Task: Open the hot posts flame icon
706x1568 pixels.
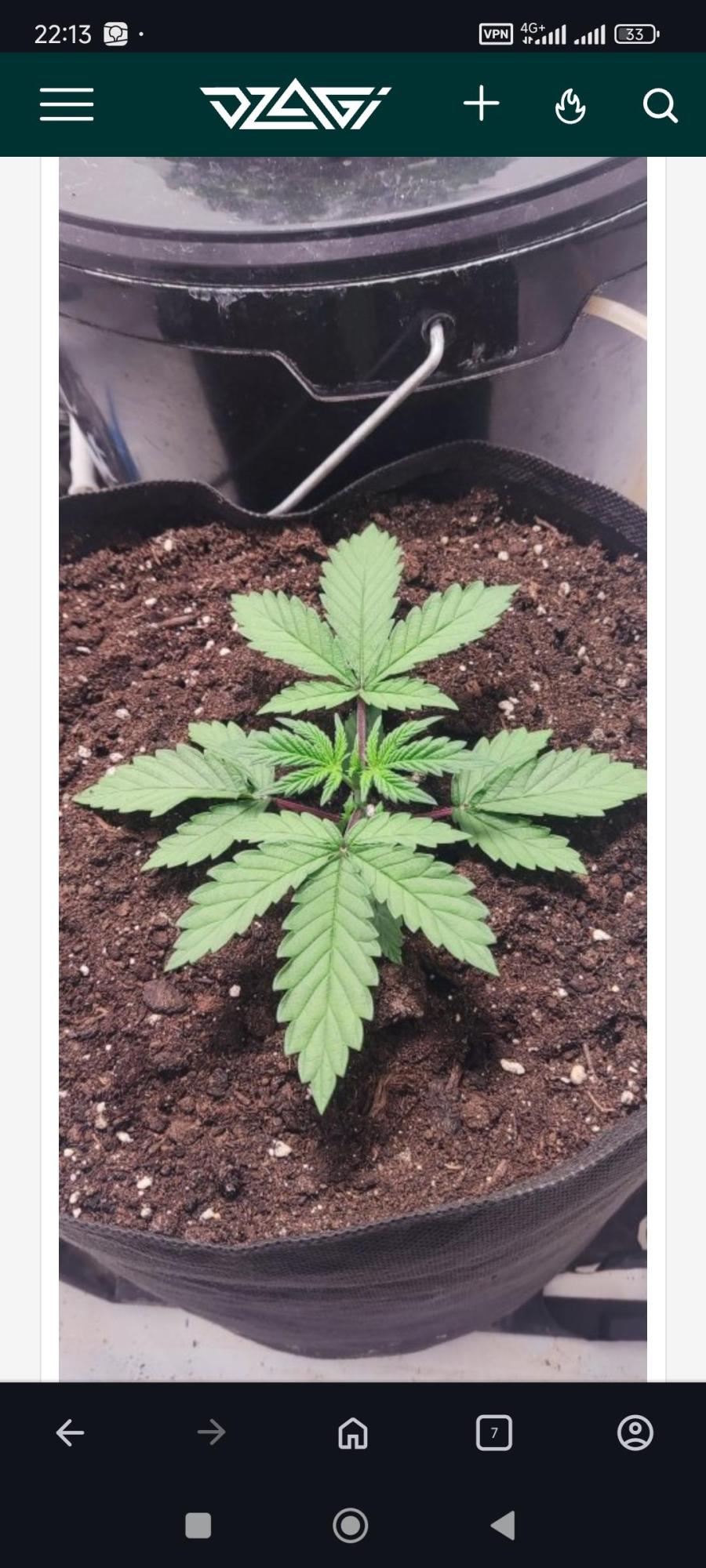Action: pos(570,105)
